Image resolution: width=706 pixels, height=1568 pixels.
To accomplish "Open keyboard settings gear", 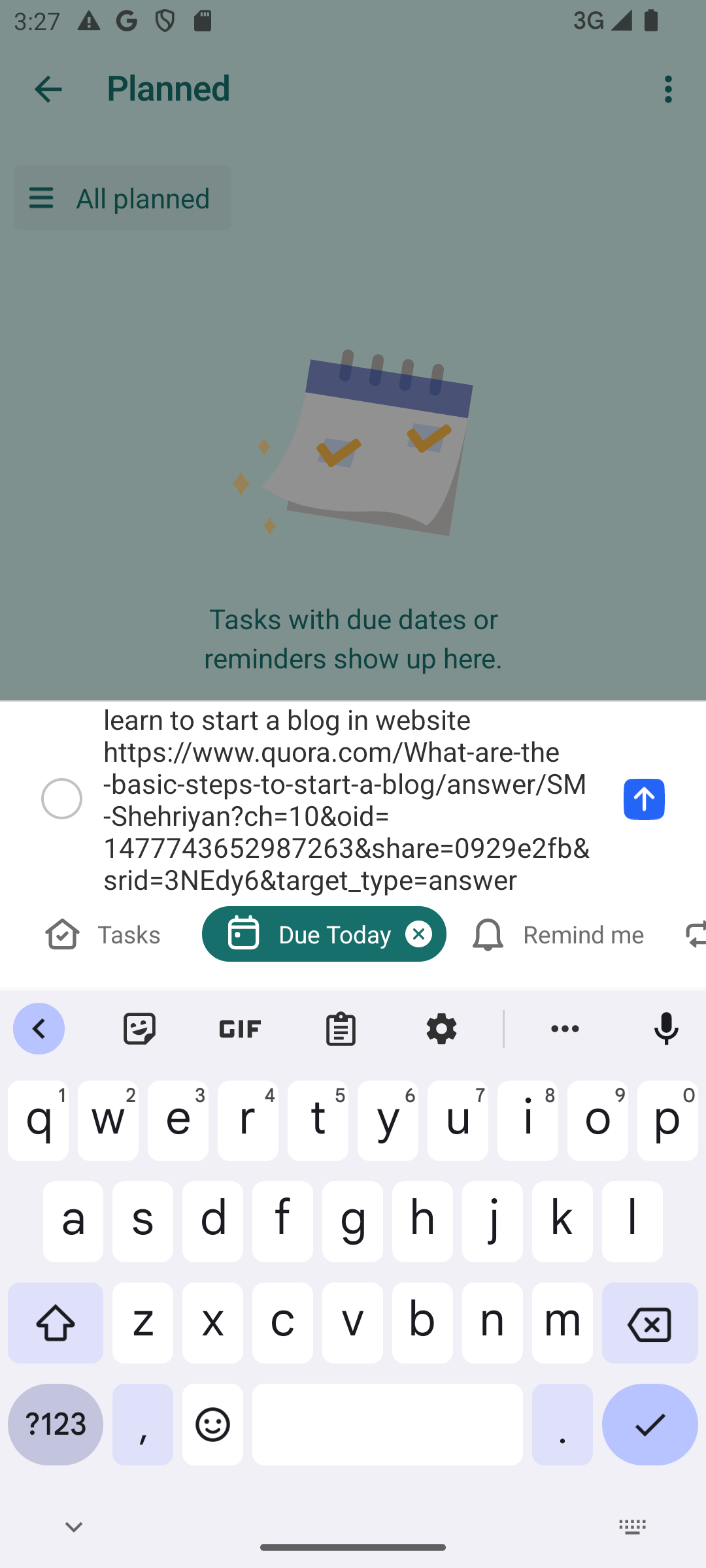I will (x=441, y=1029).
